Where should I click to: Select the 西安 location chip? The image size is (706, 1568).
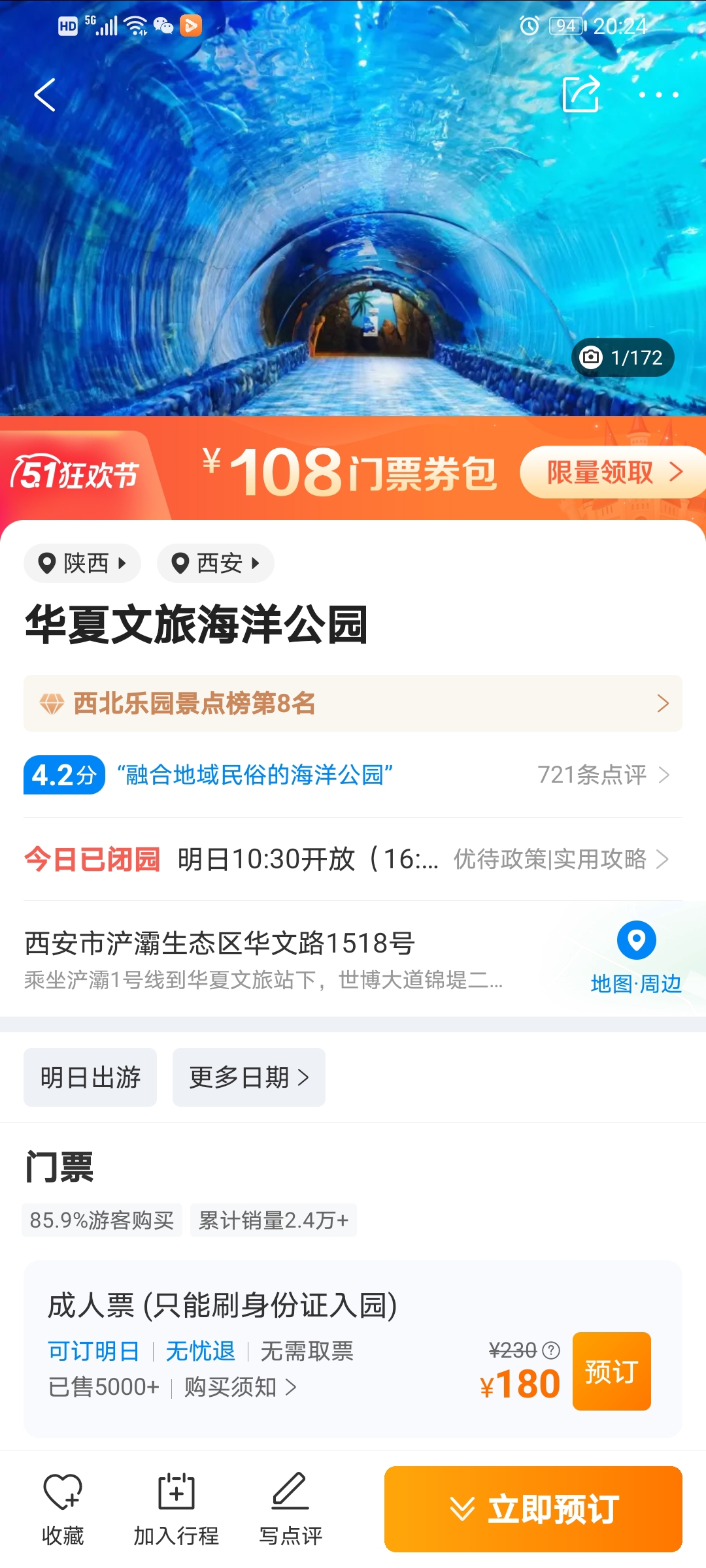coord(216,563)
